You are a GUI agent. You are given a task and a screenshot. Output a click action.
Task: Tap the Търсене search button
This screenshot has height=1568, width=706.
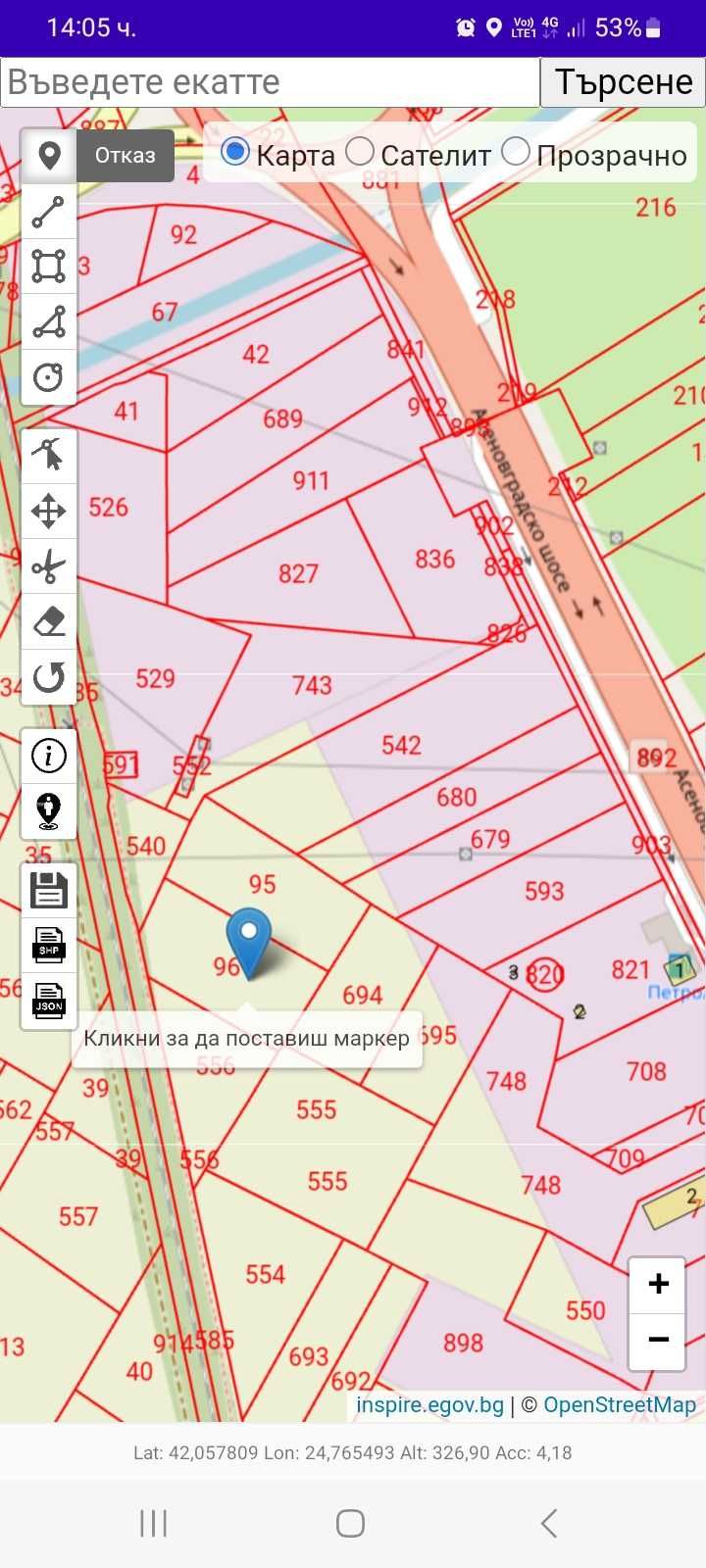coord(623,82)
